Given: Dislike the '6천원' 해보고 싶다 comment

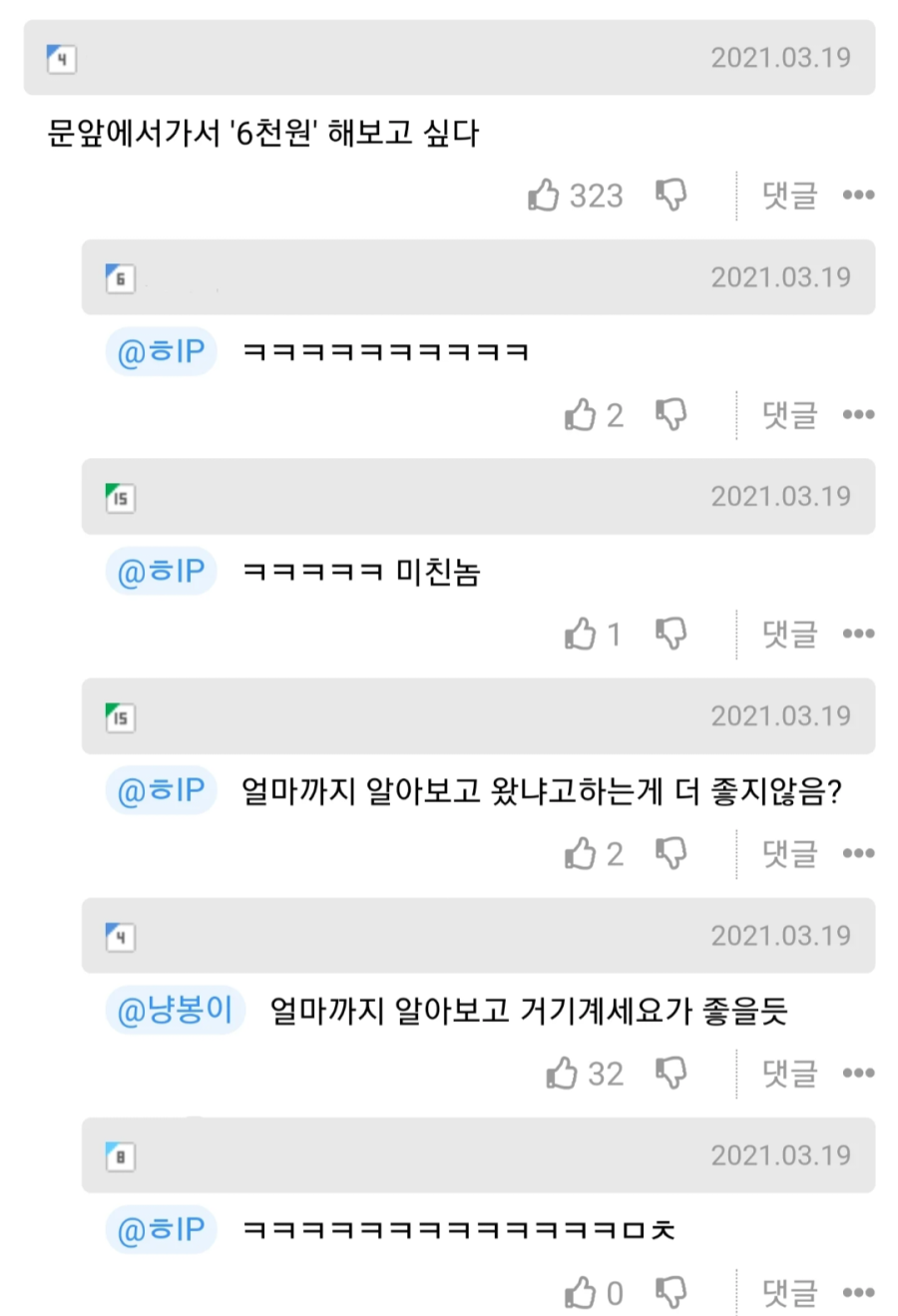Looking at the screenshot, I should (672, 195).
